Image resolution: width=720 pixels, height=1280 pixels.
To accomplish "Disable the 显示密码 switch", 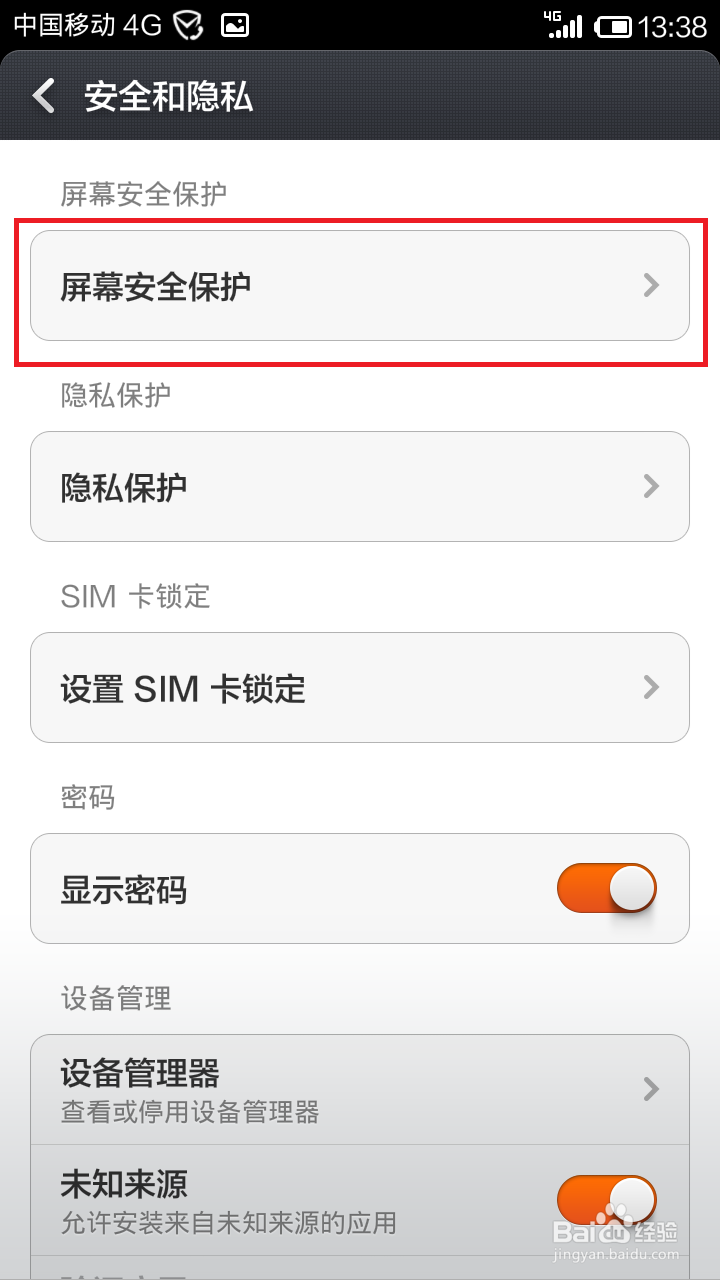I will click(605, 888).
